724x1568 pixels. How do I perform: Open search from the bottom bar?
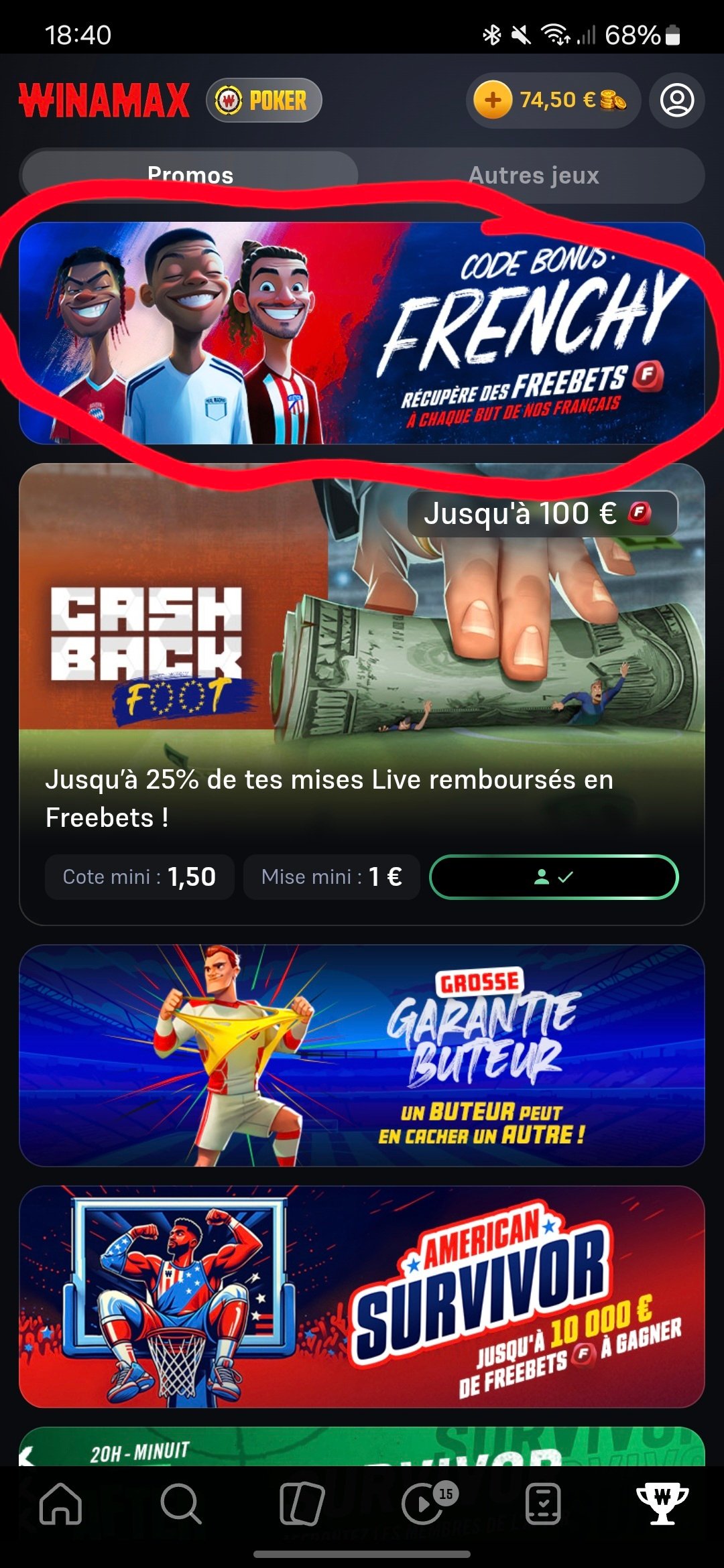(x=181, y=1503)
